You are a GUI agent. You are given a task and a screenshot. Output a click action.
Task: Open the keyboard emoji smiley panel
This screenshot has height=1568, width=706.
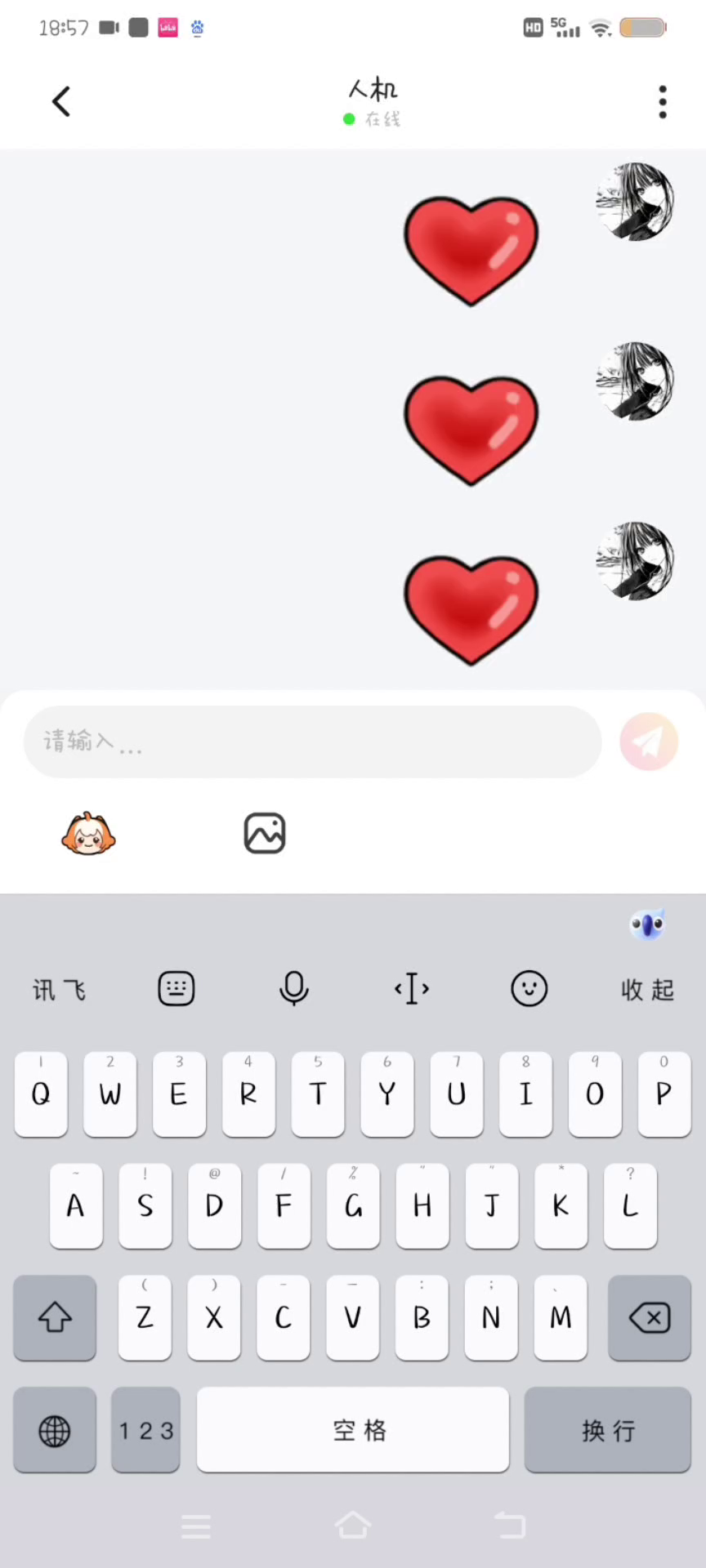[x=529, y=989]
